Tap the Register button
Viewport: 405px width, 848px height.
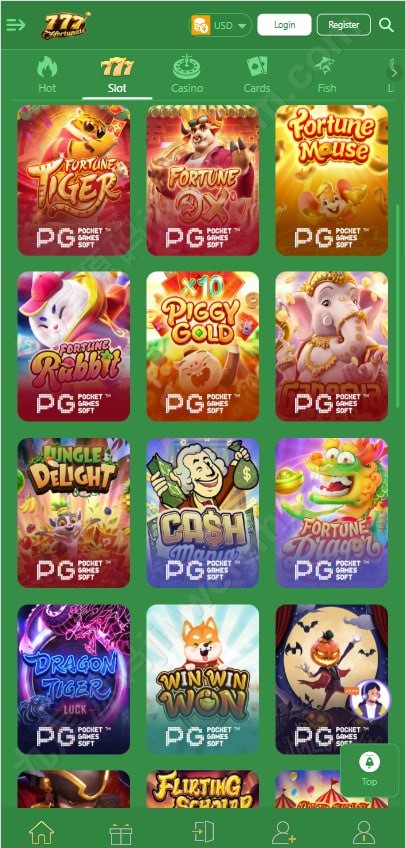[x=343, y=25]
